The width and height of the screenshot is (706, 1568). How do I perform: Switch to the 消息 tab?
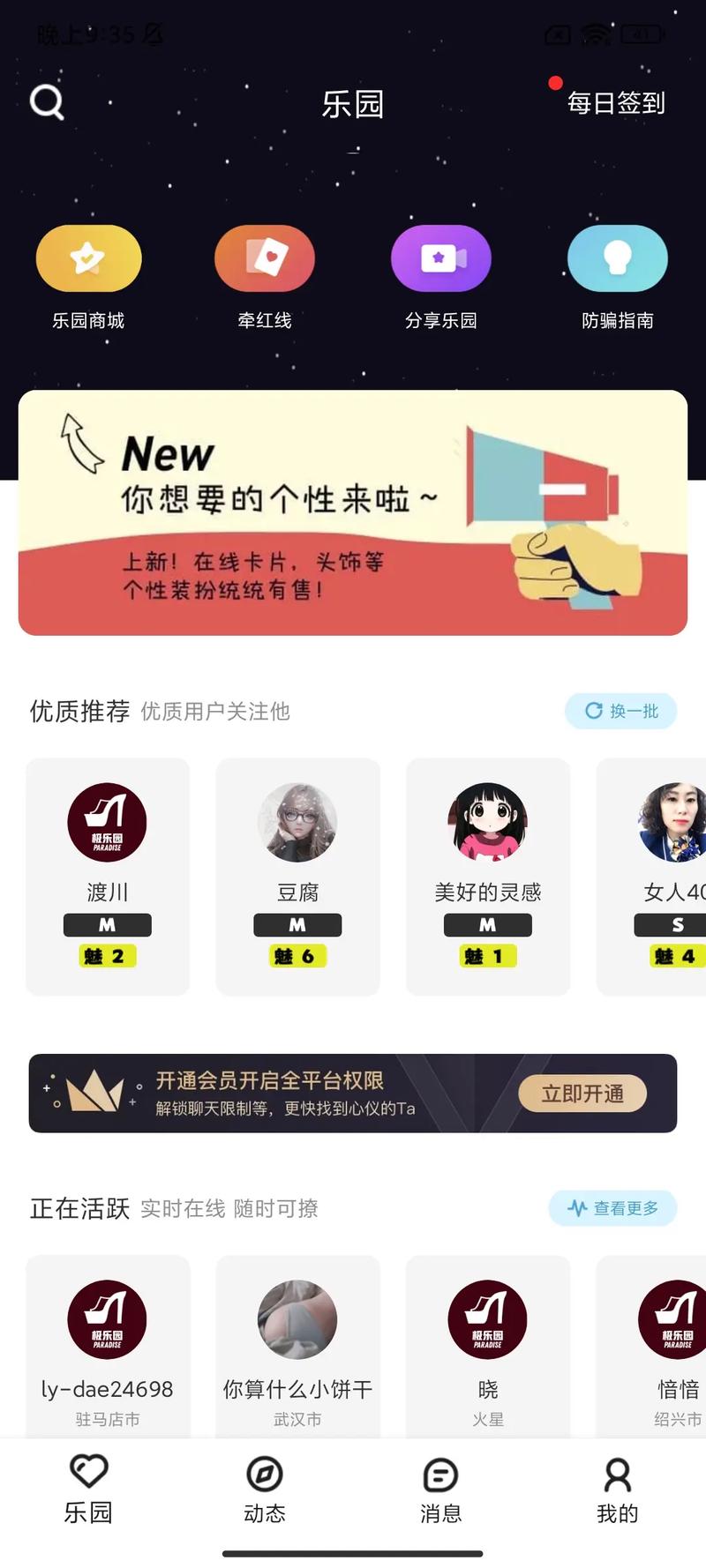pos(441,1490)
